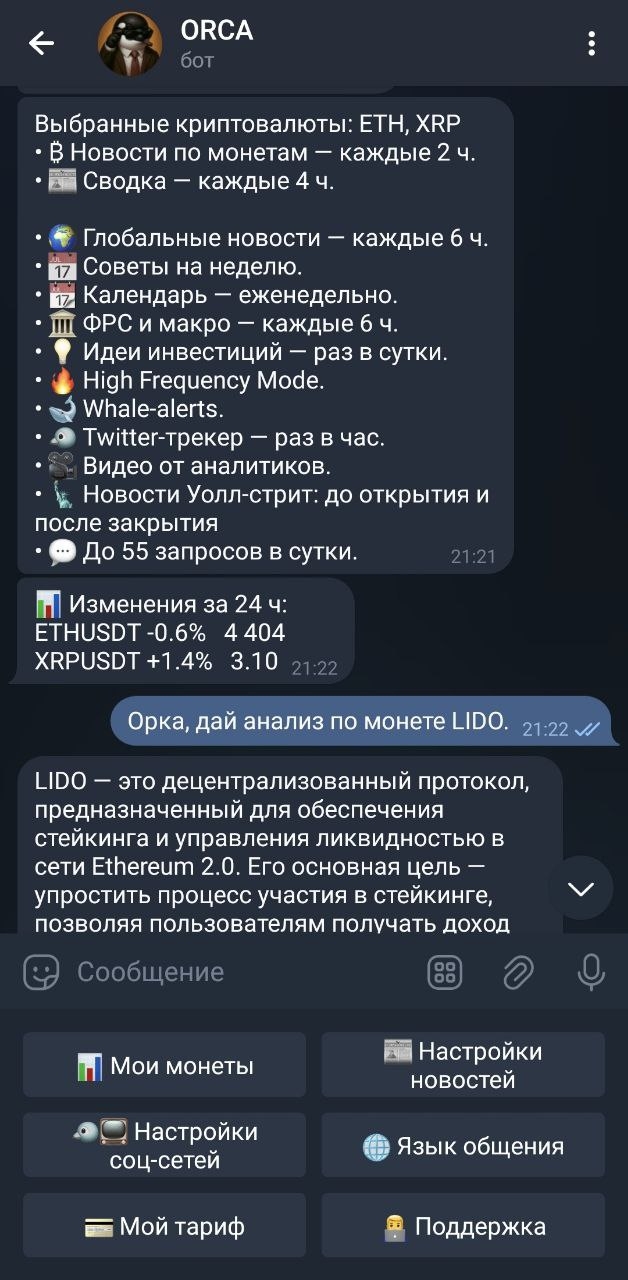Record a voice message
Screen dimensions: 628x1280
pyautogui.click(x=591, y=972)
